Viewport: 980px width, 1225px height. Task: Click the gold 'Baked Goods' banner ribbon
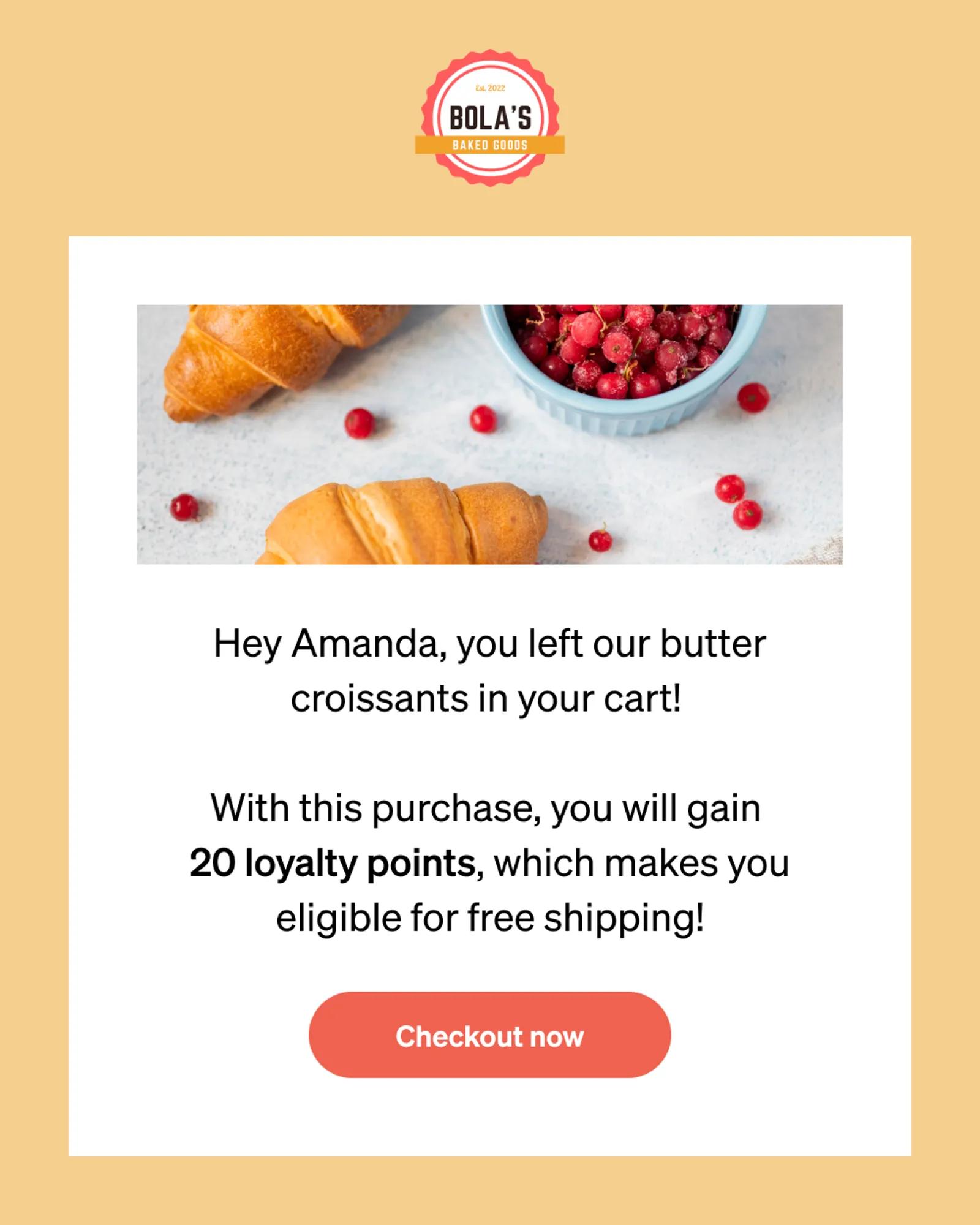(x=490, y=143)
